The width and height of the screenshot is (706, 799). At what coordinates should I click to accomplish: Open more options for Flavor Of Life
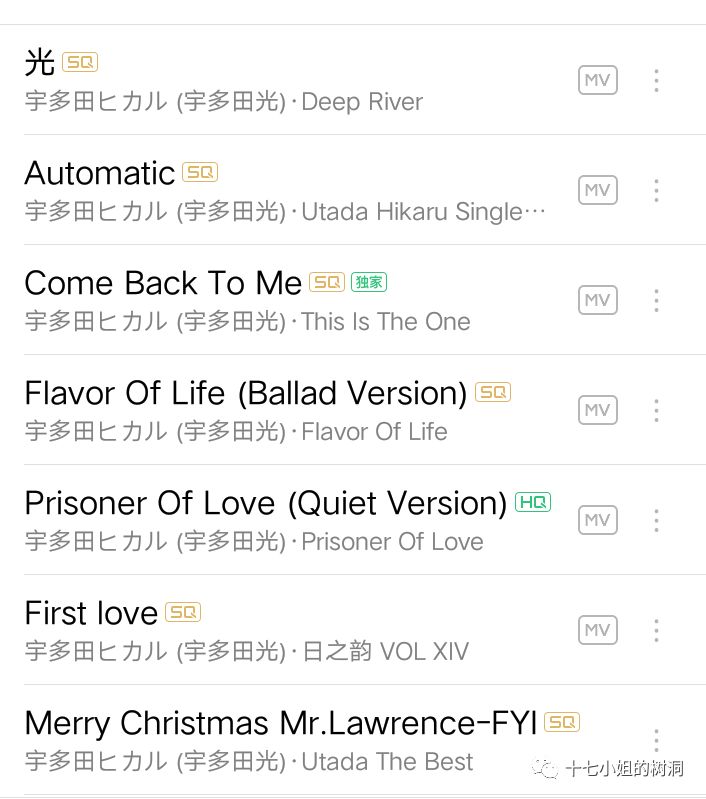click(656, 410)
